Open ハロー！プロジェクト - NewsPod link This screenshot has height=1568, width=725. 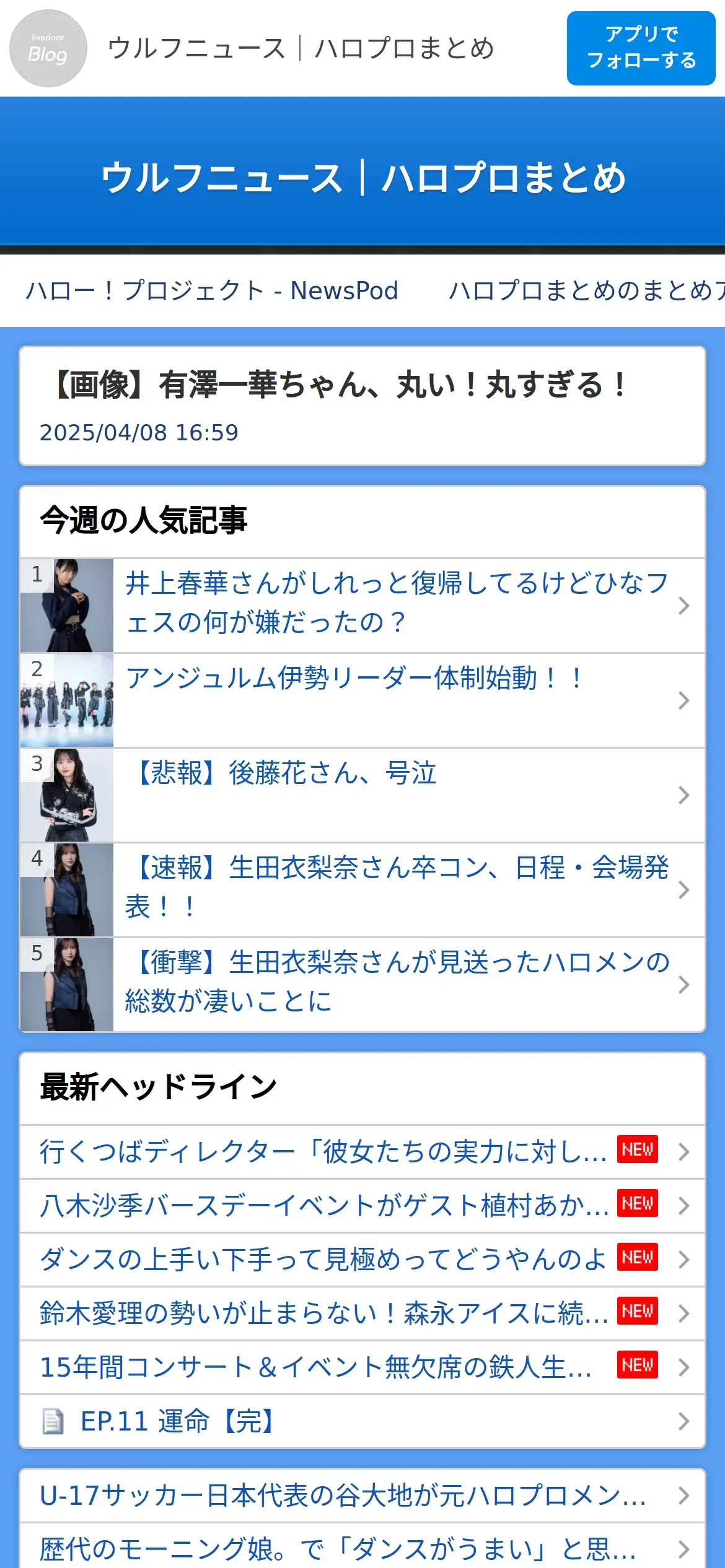point(212,290)
